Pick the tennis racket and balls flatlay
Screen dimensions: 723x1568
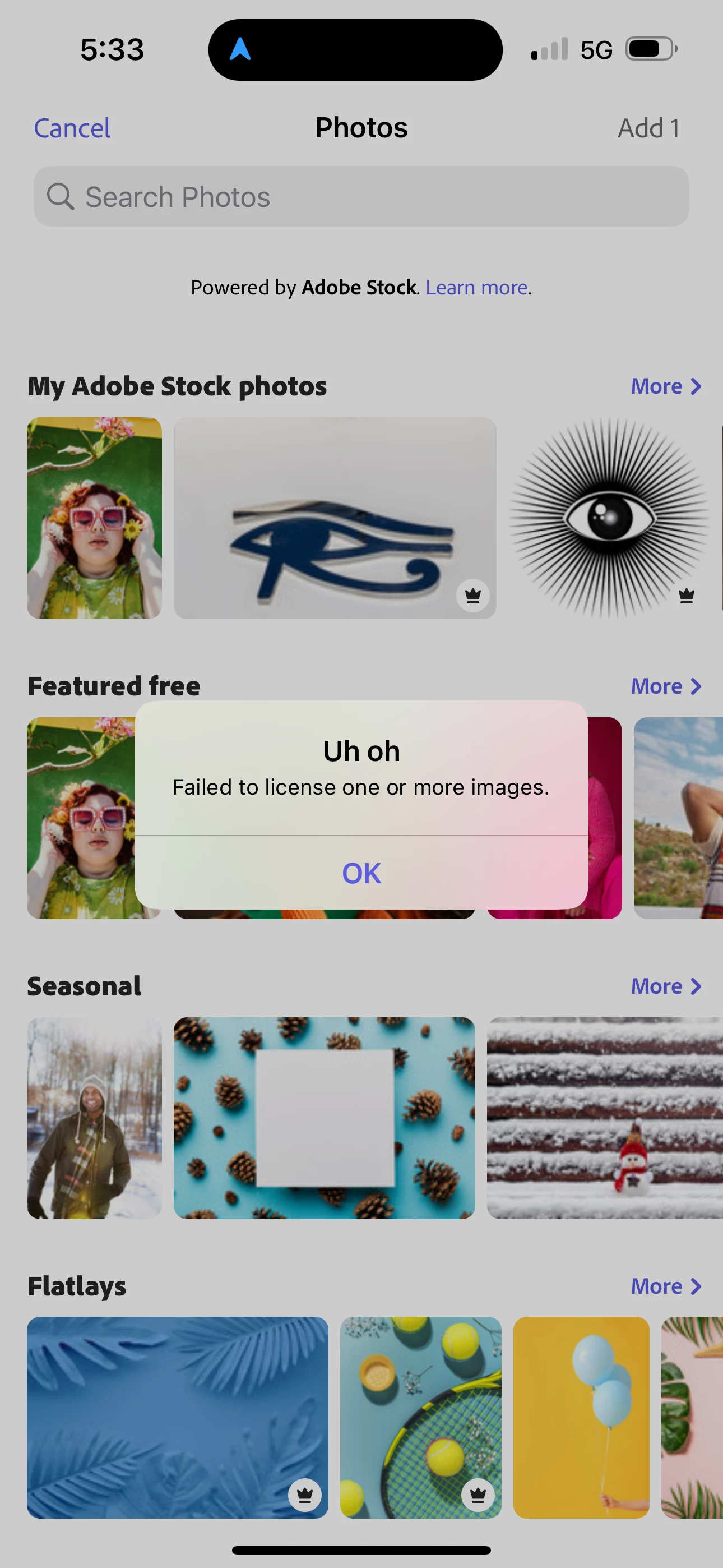420,1417
